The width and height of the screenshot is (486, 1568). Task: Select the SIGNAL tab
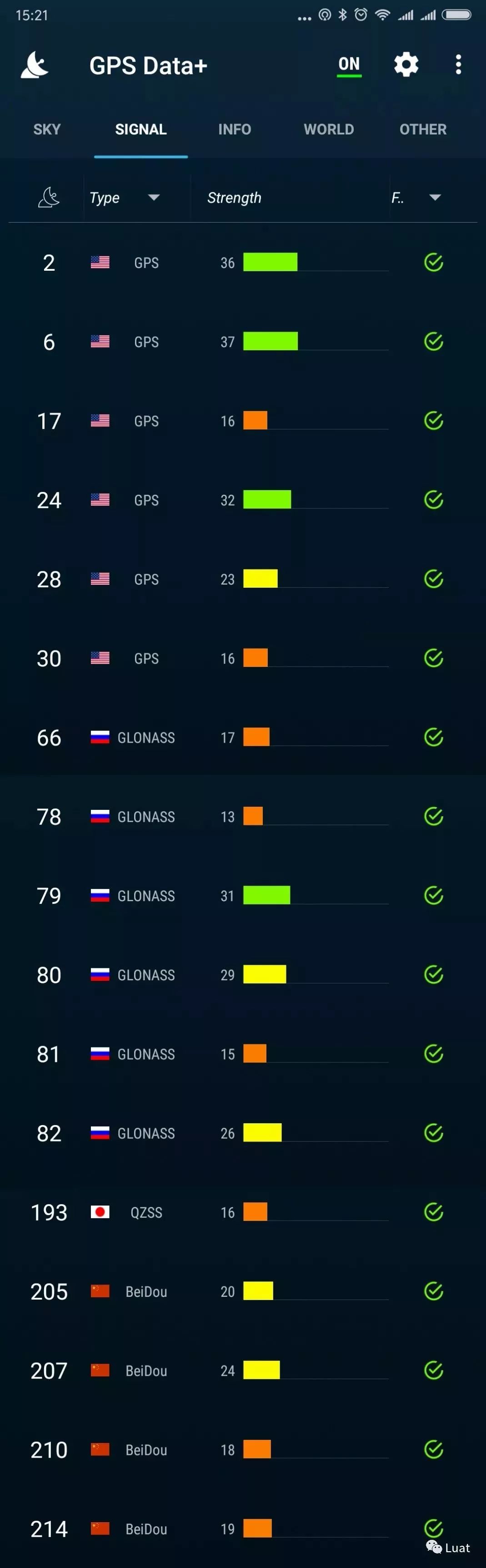click(x=140, y=129)
